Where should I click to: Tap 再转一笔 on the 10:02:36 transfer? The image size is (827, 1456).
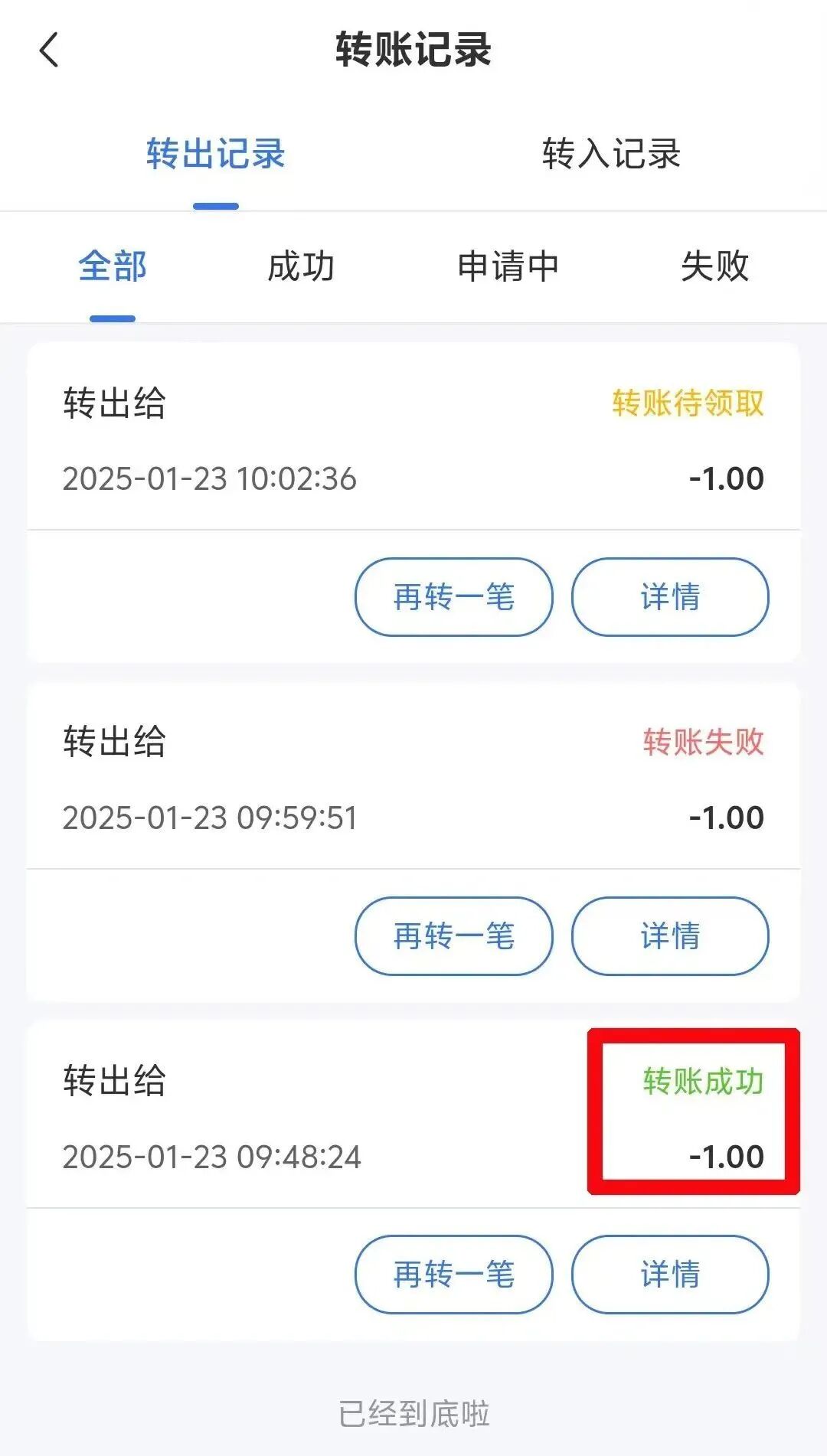click(x=453, y=597)
